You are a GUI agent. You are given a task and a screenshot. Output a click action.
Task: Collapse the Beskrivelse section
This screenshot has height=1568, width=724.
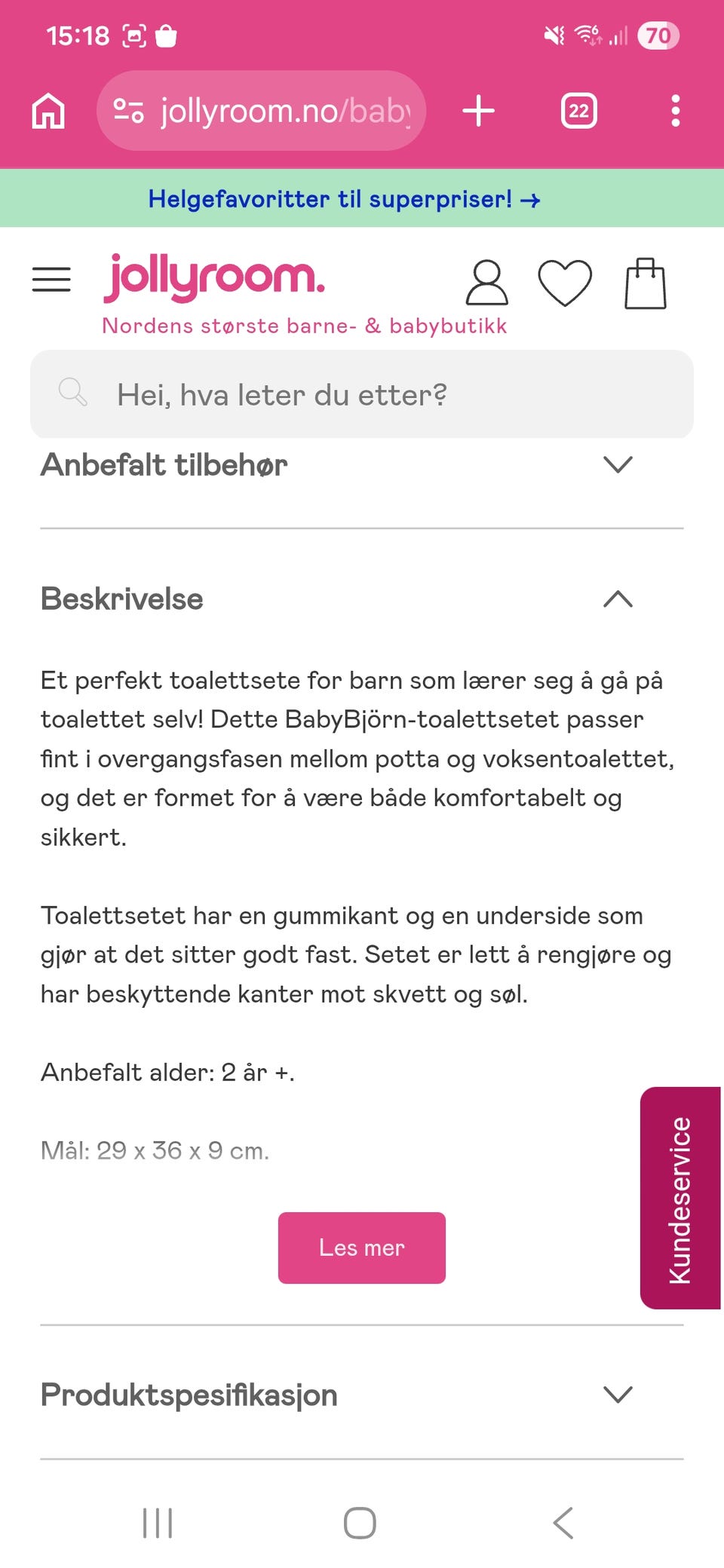pyautogui.click(x=618, y=599)
